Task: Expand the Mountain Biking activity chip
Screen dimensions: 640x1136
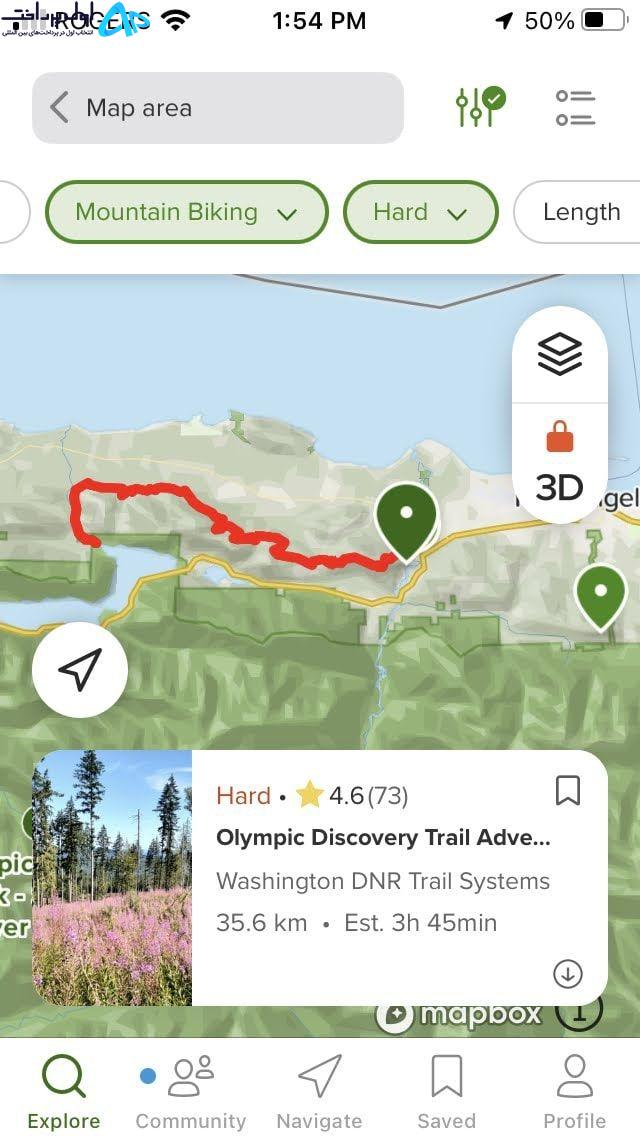Action: [x=186, y=212]
